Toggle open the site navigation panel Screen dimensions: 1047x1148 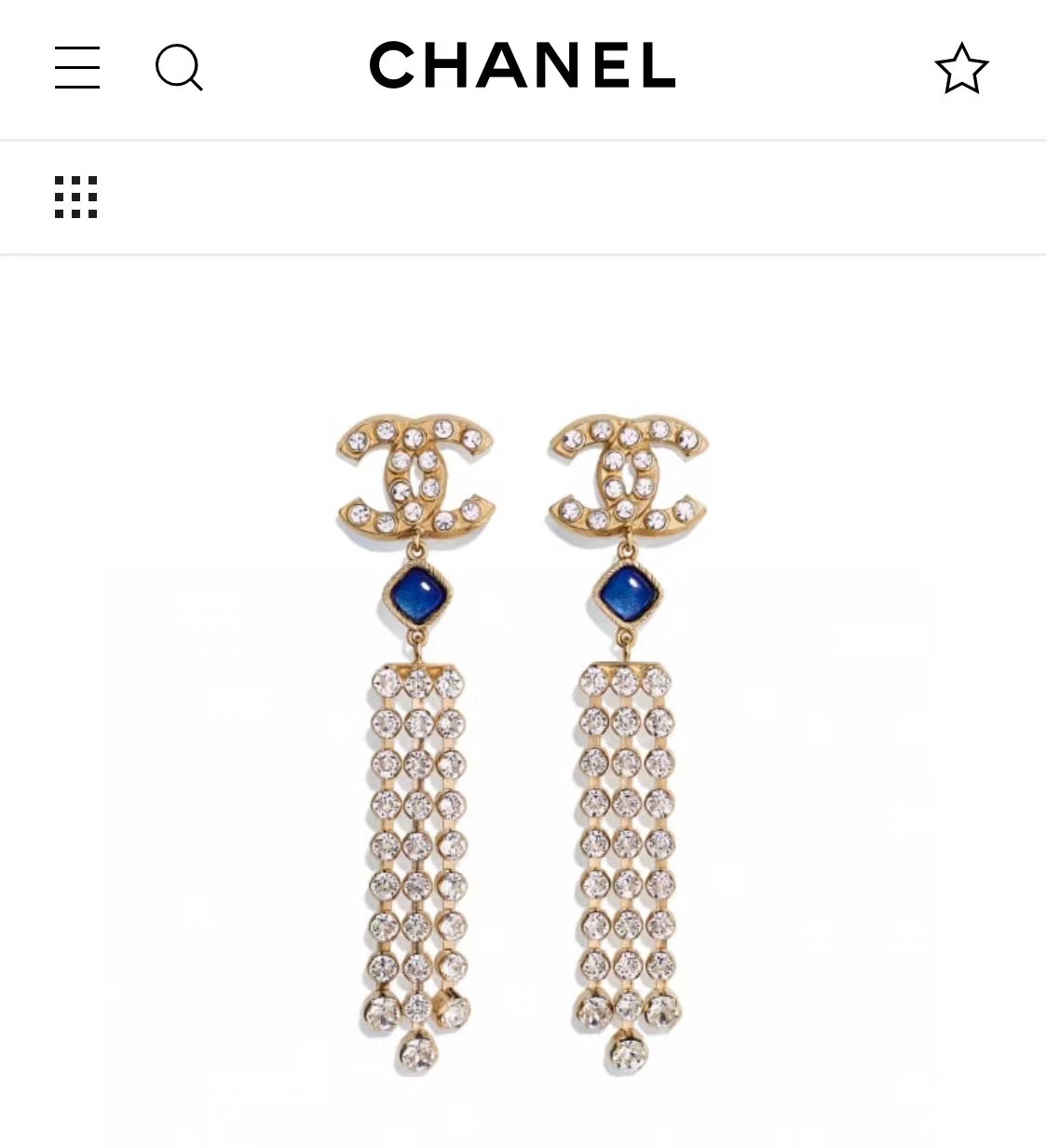click(x=77, y=67)
